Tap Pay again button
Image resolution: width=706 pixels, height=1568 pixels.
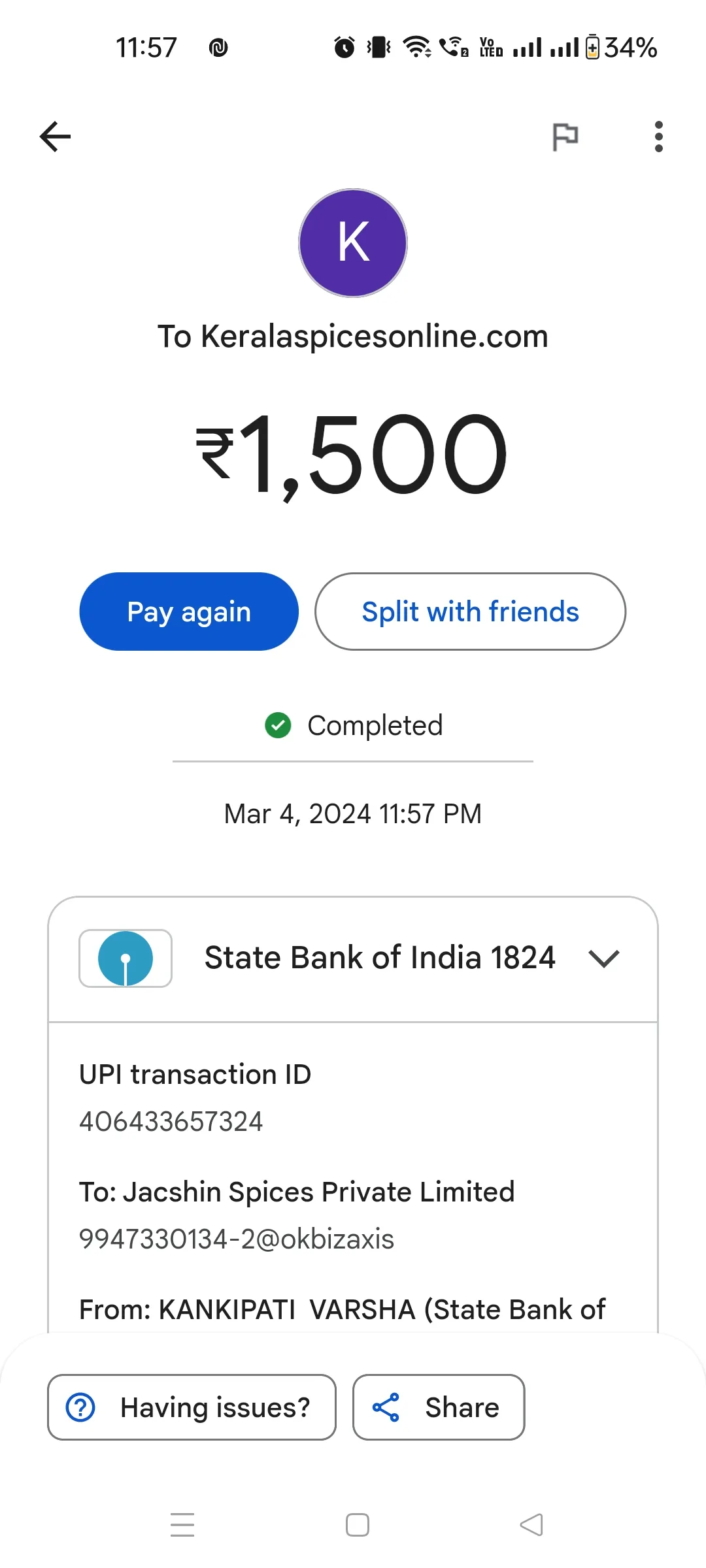pos(189,612)
